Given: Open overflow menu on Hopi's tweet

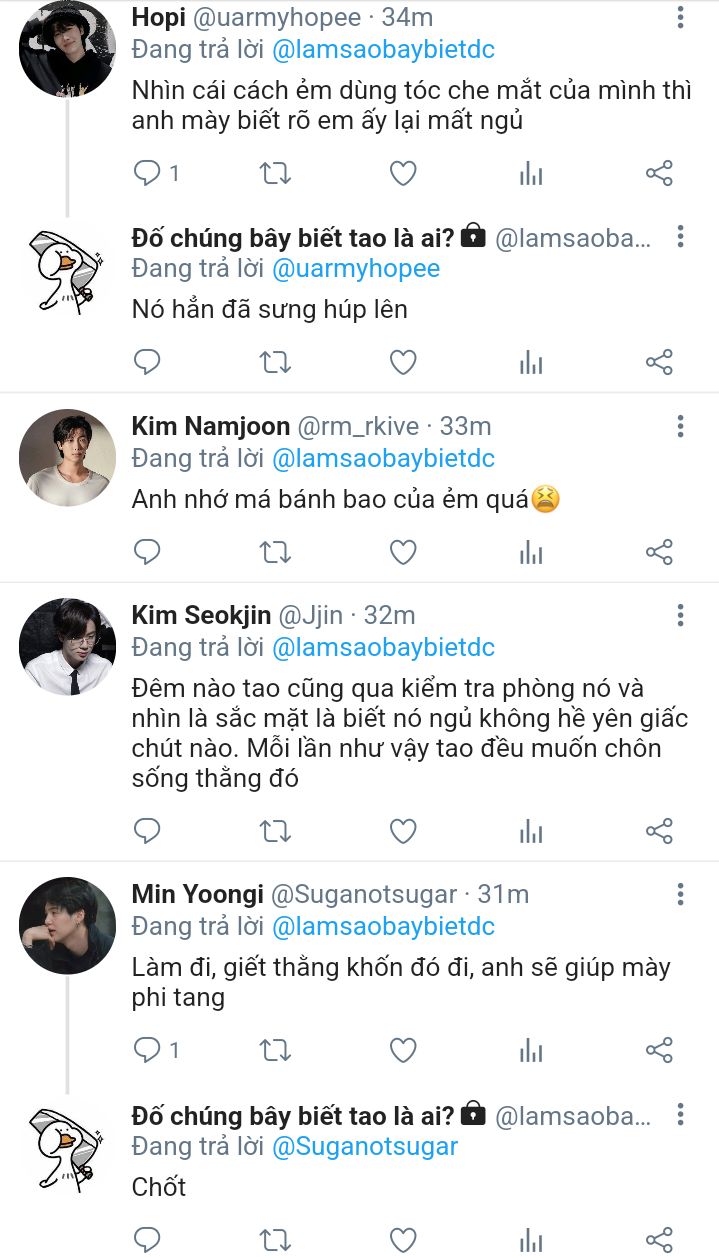Looking at the screenshot, I should [x=680, y=19].
